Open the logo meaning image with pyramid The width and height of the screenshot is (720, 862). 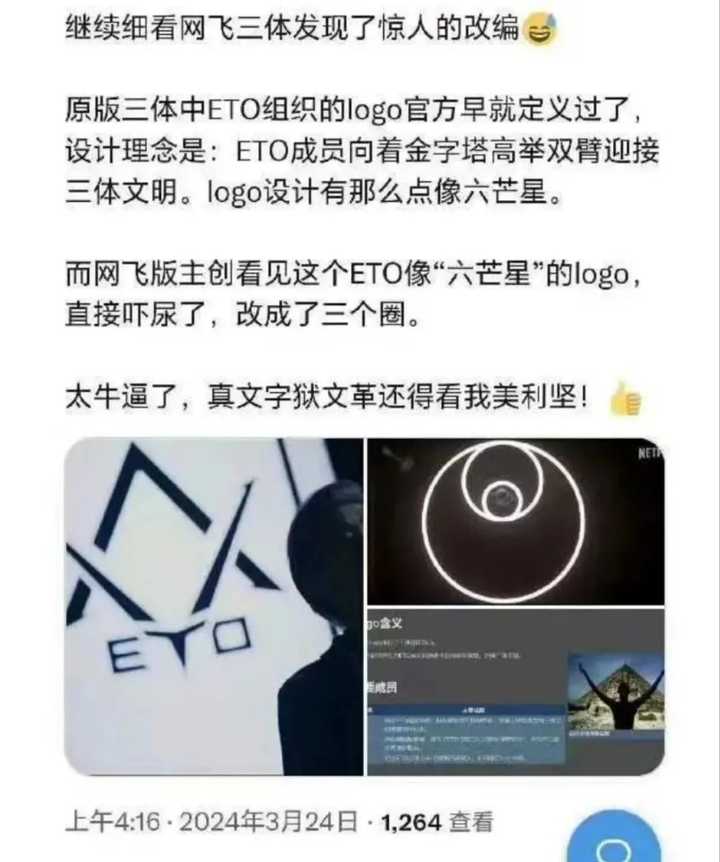516,692
